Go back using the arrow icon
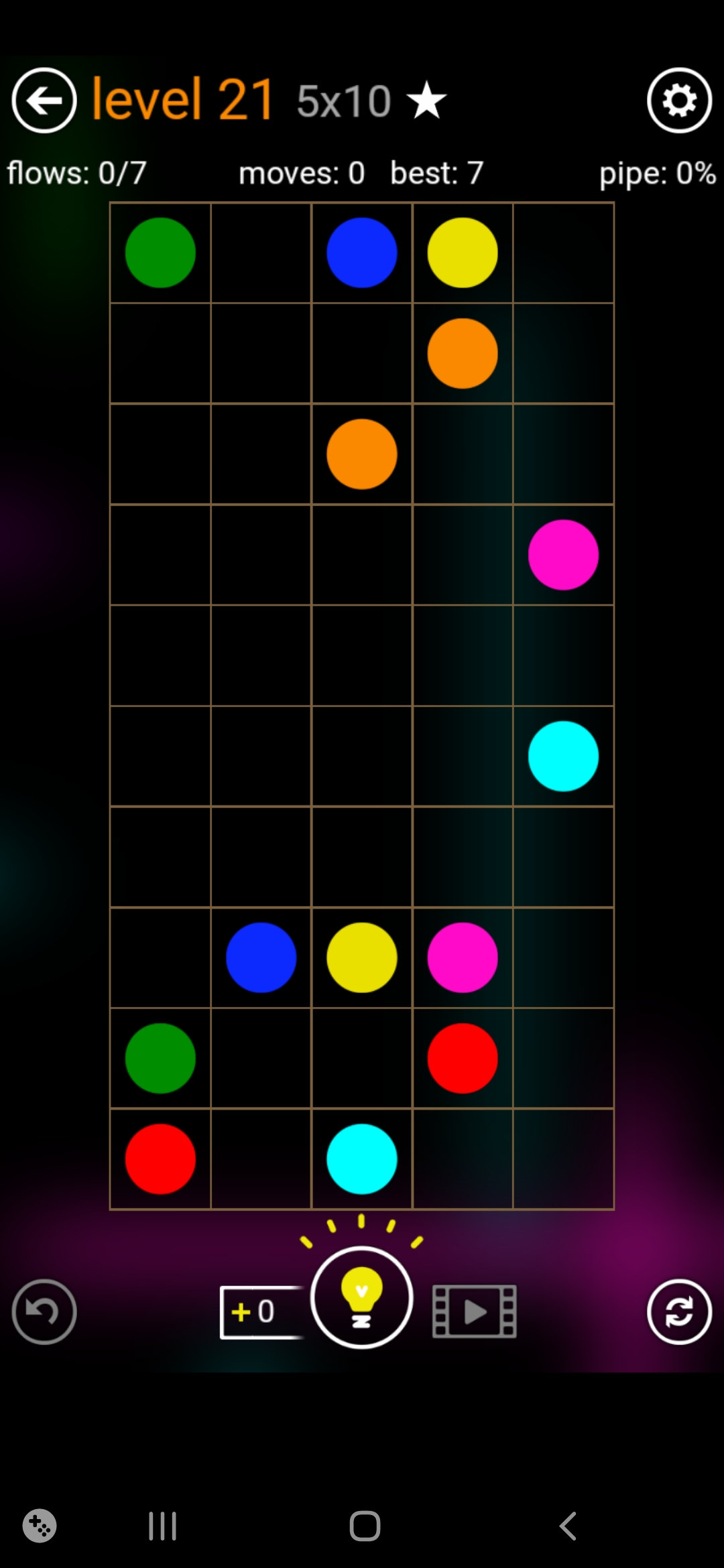724x1568 pixels. (44, 101)
